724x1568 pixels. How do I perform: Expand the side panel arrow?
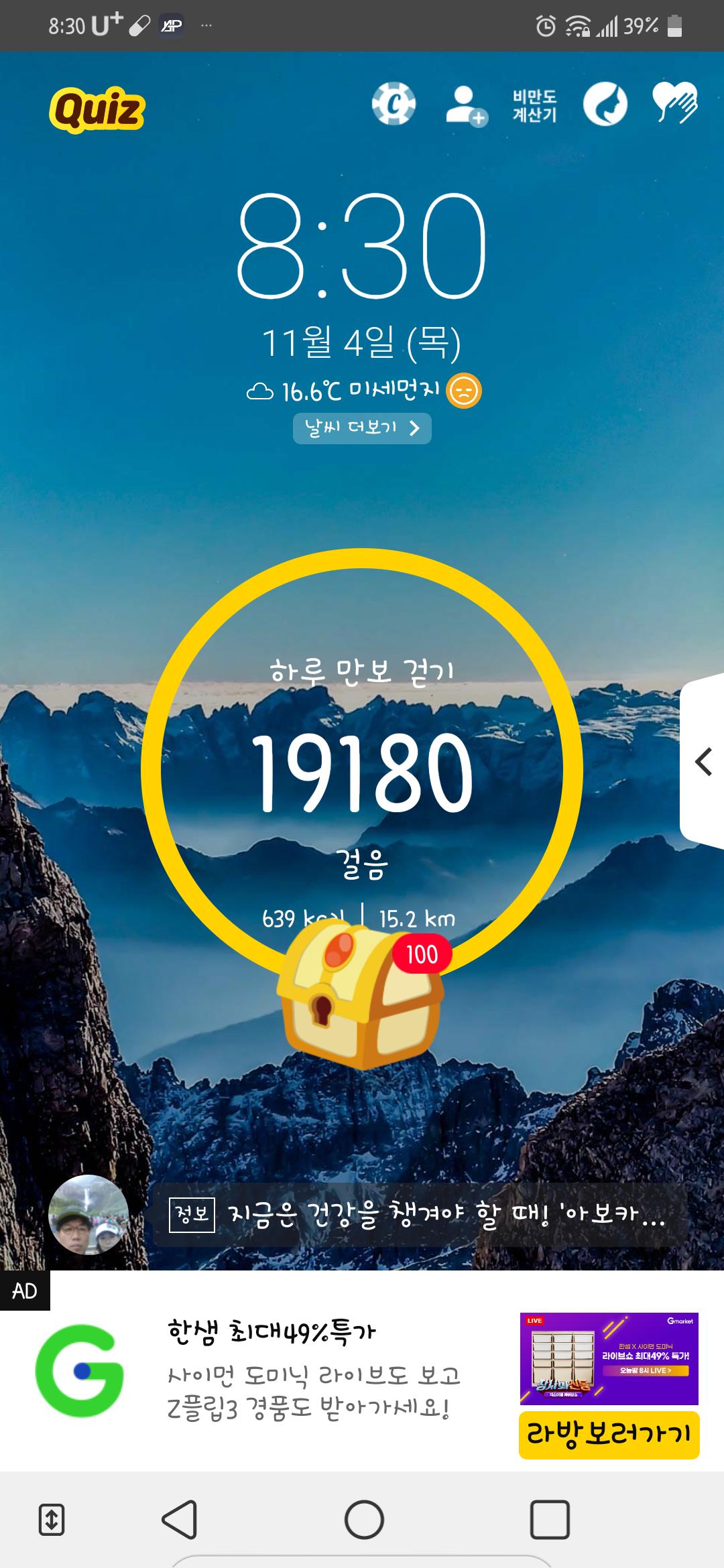[703, 762]
